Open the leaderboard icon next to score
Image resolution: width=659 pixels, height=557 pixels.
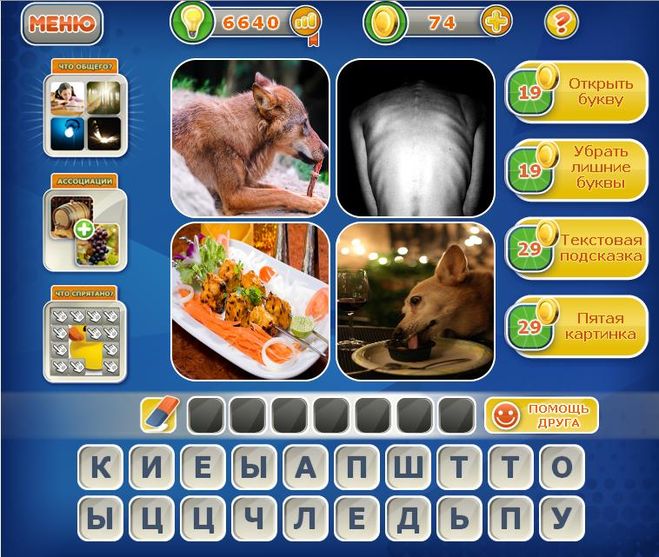point(305,23)
